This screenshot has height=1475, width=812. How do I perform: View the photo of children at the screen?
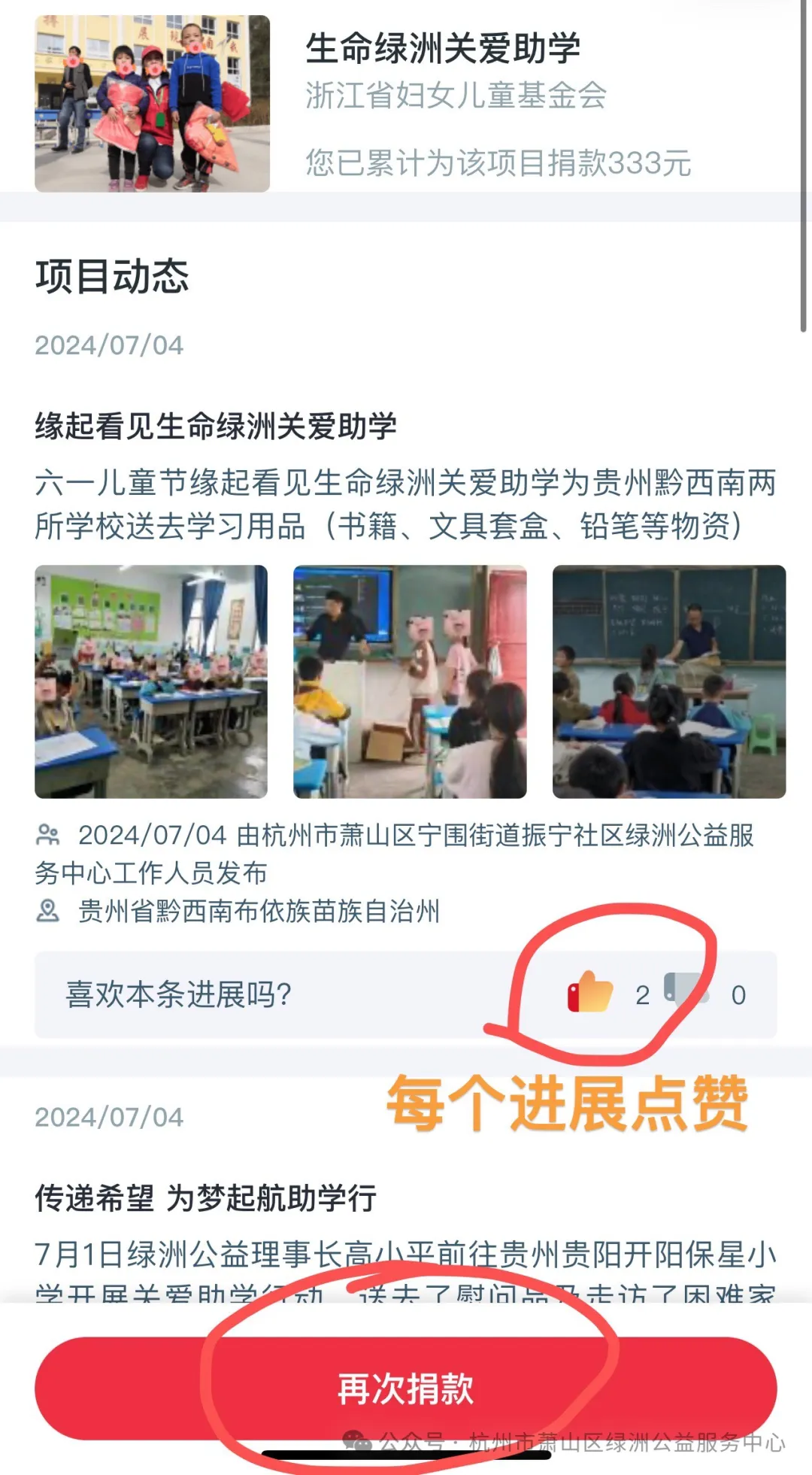point(410,681)
